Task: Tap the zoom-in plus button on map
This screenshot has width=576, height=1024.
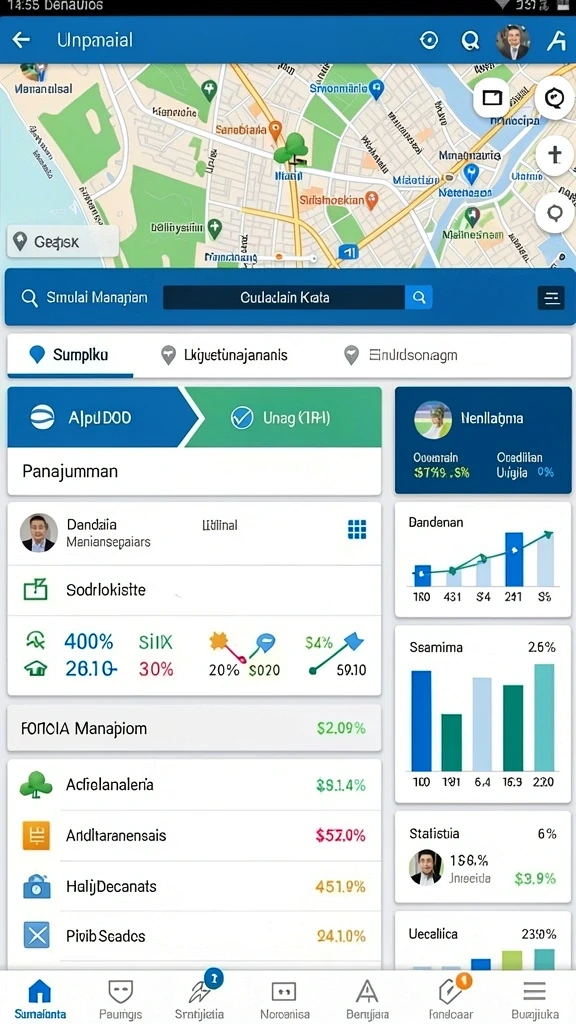Action: (x=554, y=155)
